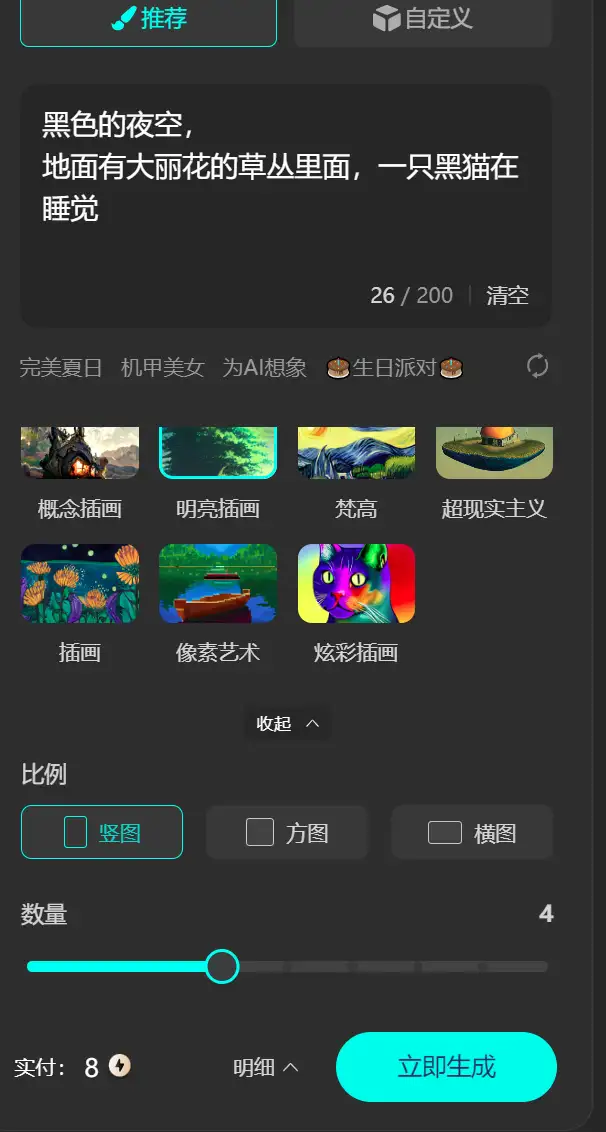Expand the 明细 cost details
Screen dimensions: 606x1132
pos(266,1067)
